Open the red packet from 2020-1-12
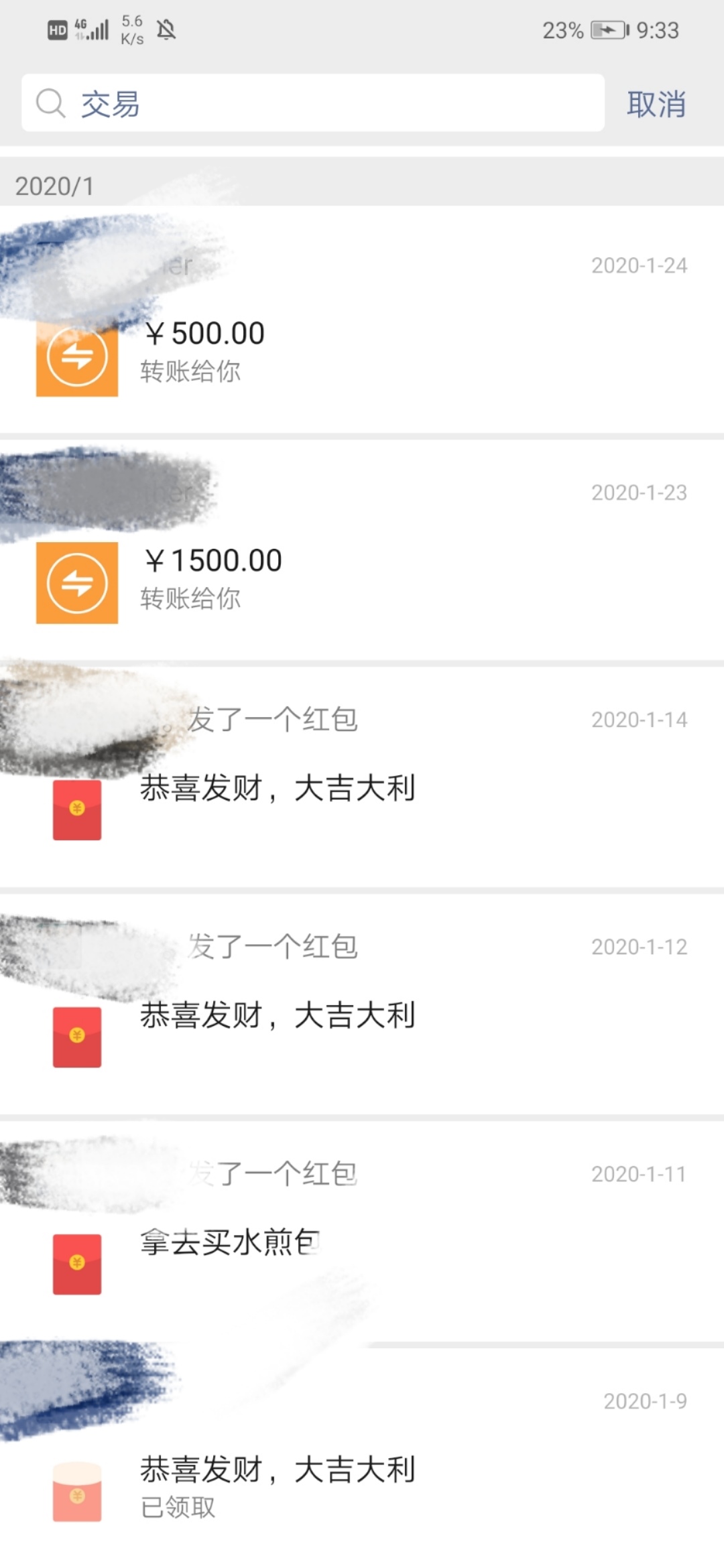 [362, 1004]
